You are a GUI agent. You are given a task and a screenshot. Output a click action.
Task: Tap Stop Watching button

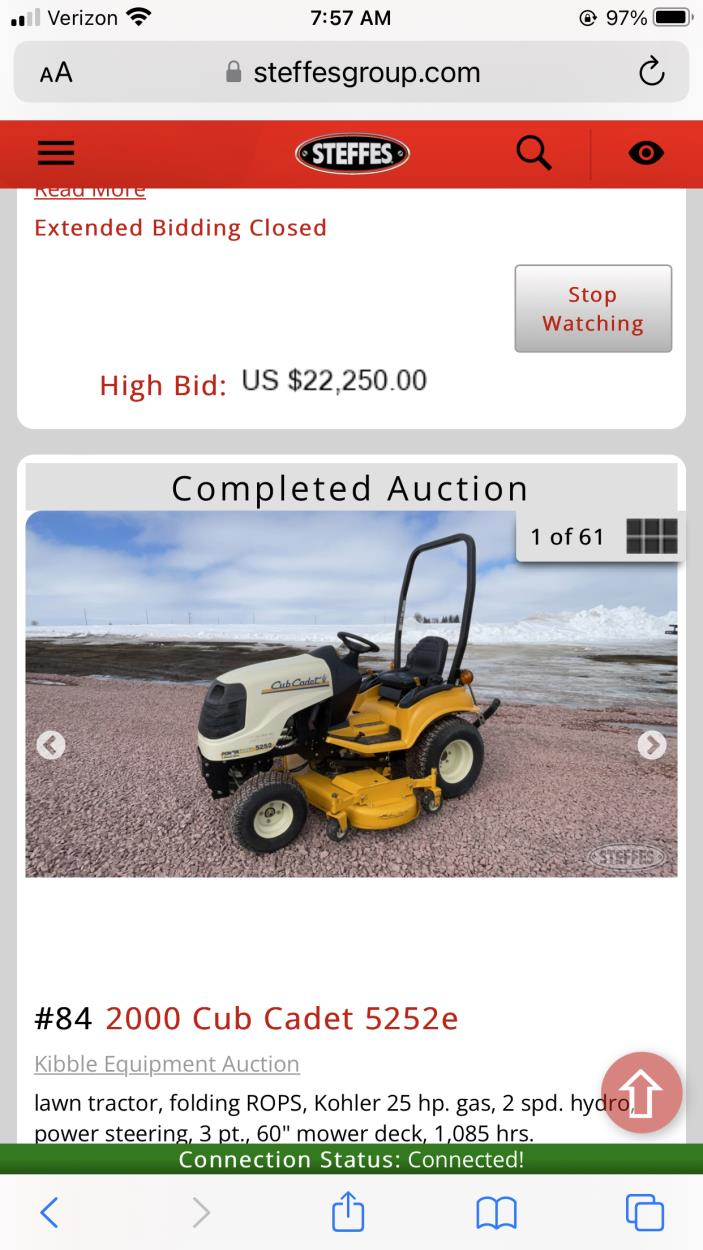point(593,309)
